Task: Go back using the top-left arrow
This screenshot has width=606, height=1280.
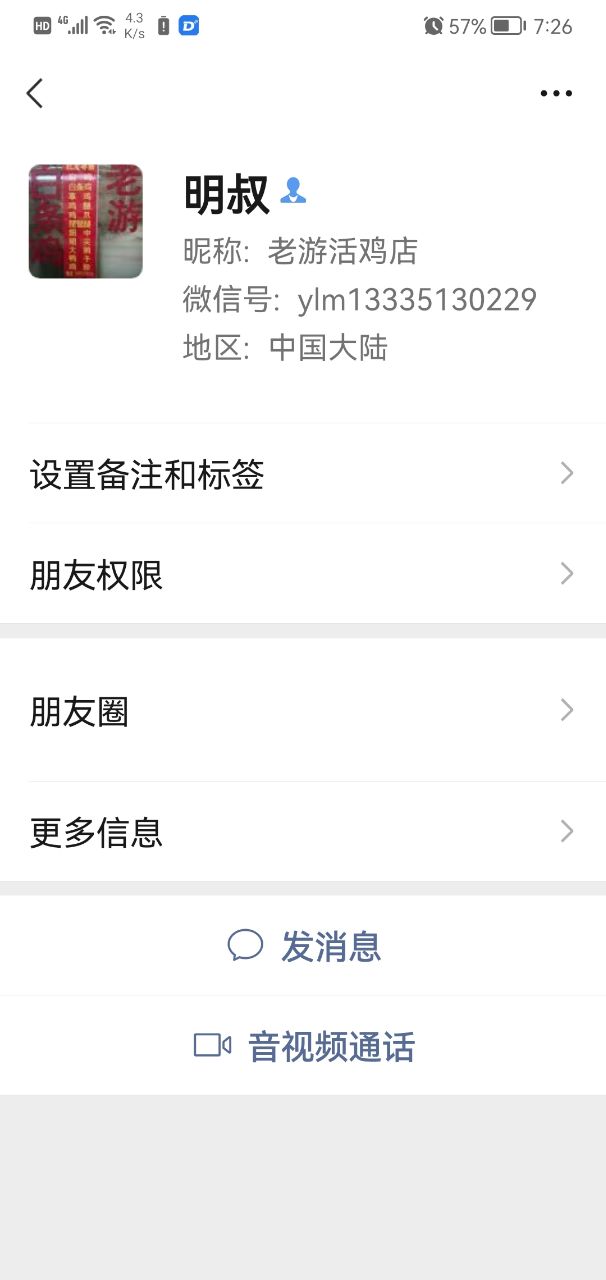Action: coord(35,94)
